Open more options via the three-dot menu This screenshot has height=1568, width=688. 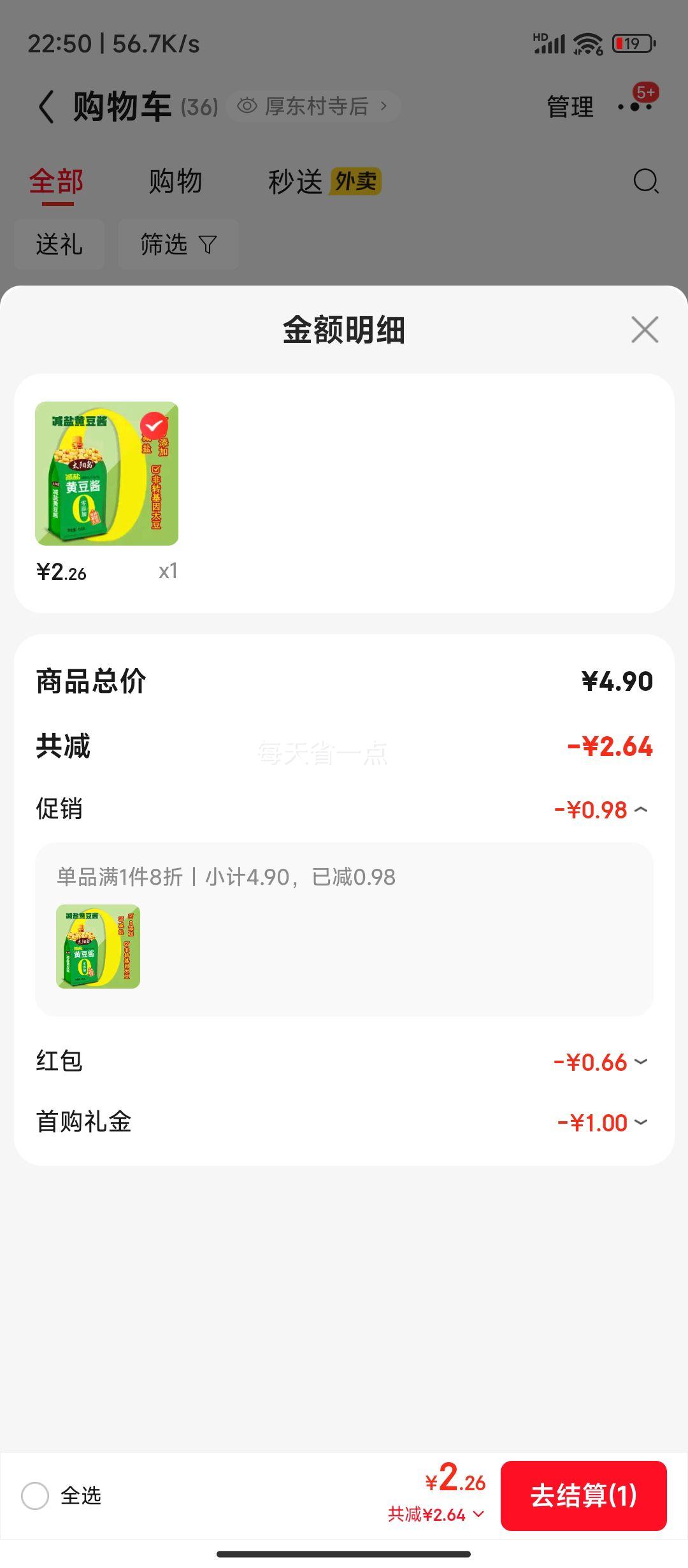(x=636, y=106)
